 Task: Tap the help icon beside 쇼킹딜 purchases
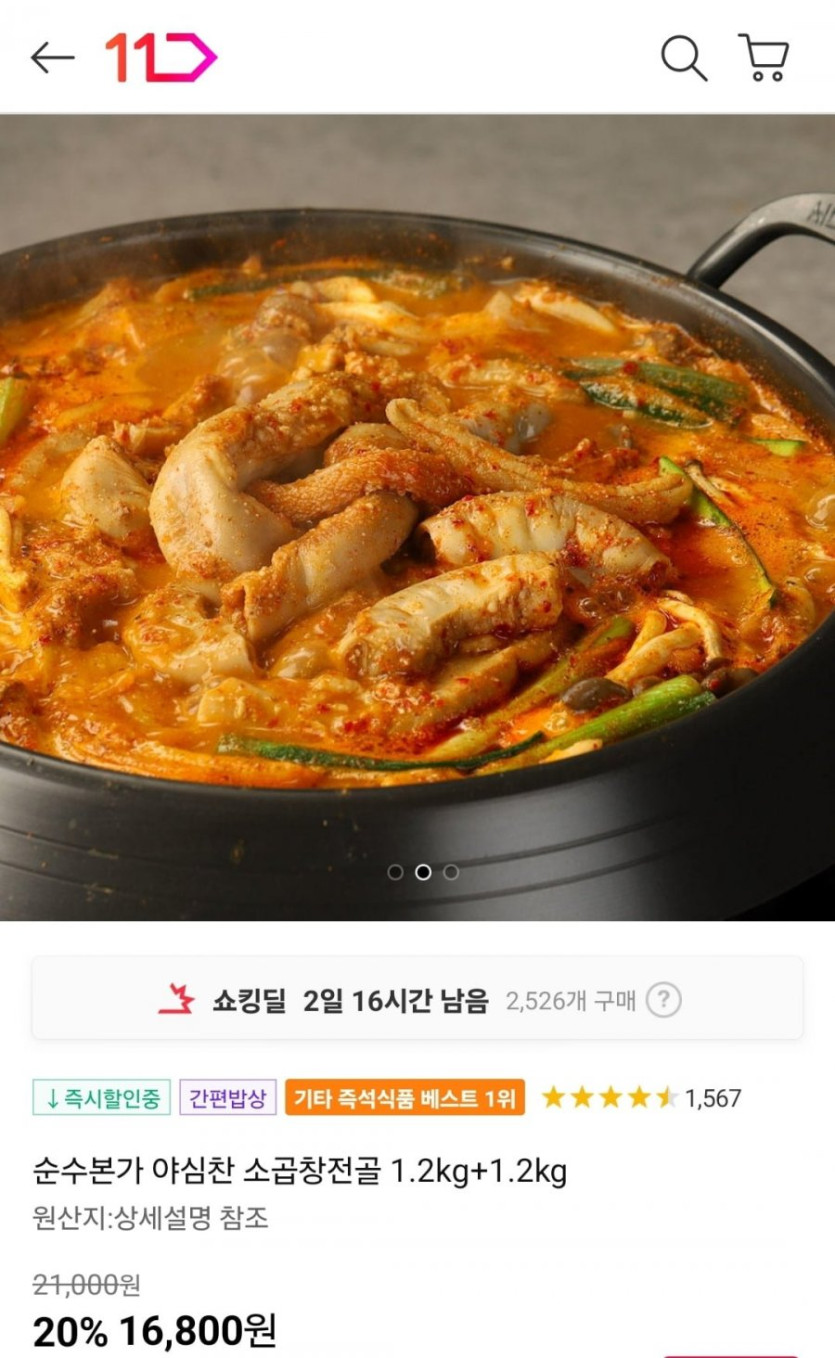(x=663, y=1000)
